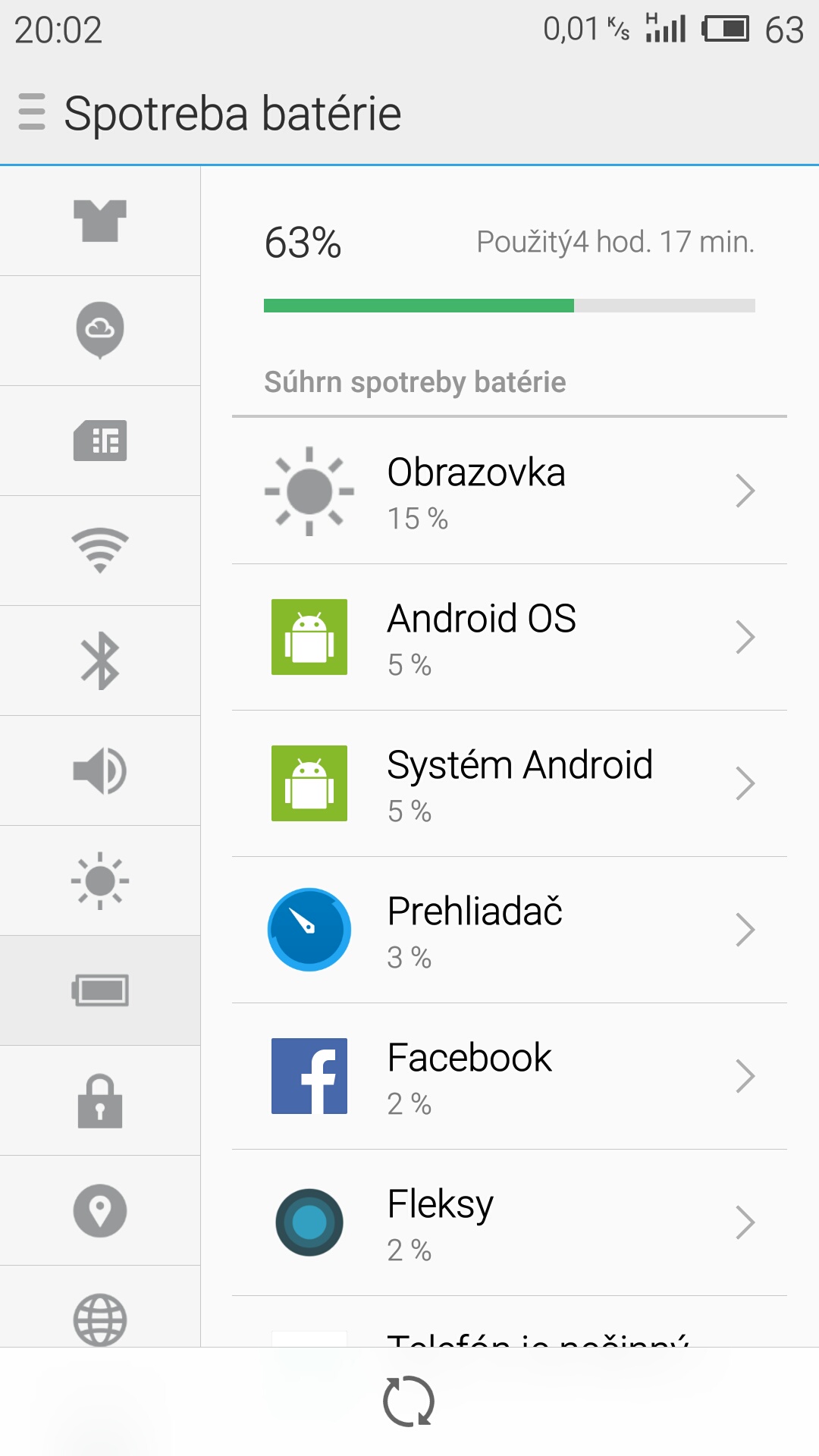This screenshot has width=819, height=1456.
Task: Open Facebook battery usage details
Action: [509, 1076]
